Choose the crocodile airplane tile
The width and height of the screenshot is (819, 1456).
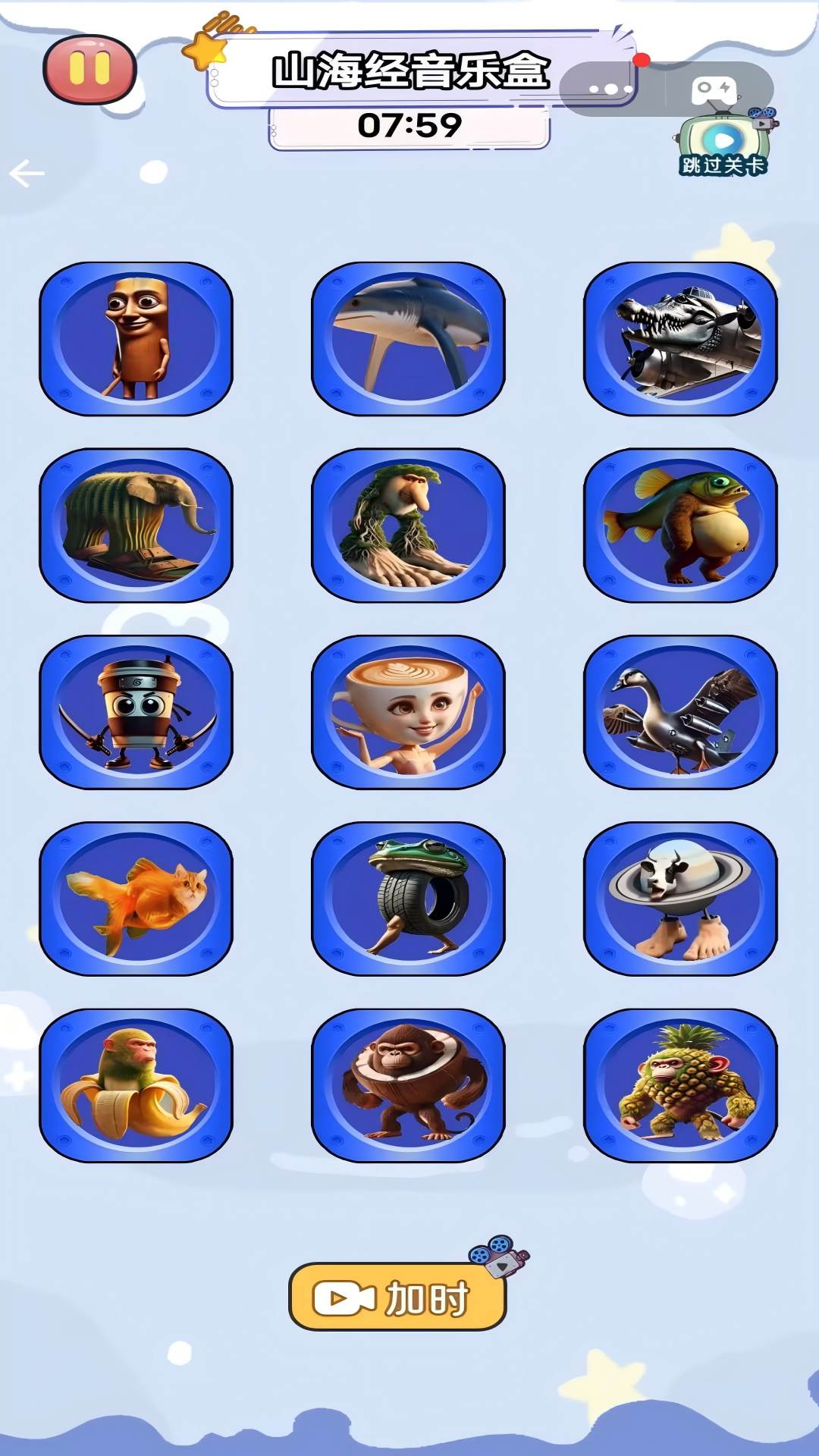point(680,339)
